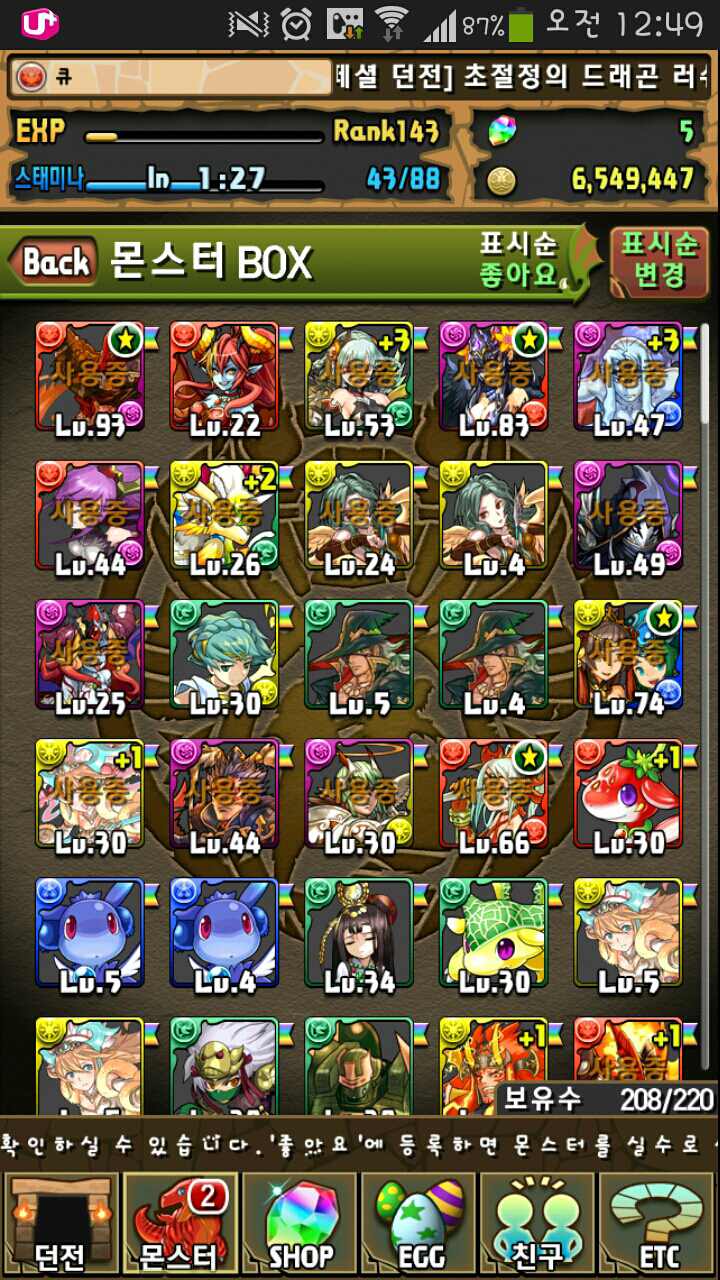Open the SHOP tab
Viewport: 720px width, 1280px height.
[300, 1225]
